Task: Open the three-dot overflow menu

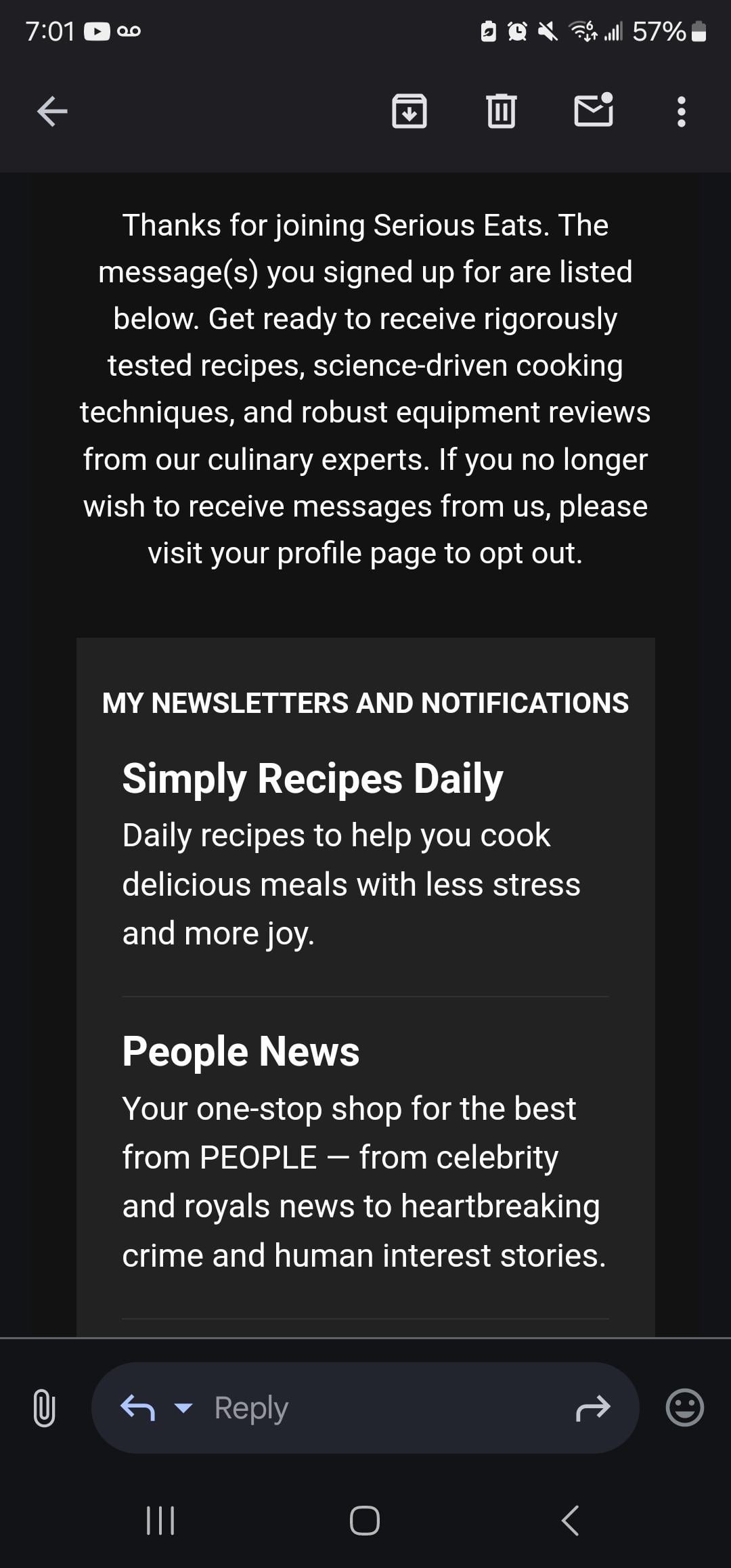Action: point(681,112)
